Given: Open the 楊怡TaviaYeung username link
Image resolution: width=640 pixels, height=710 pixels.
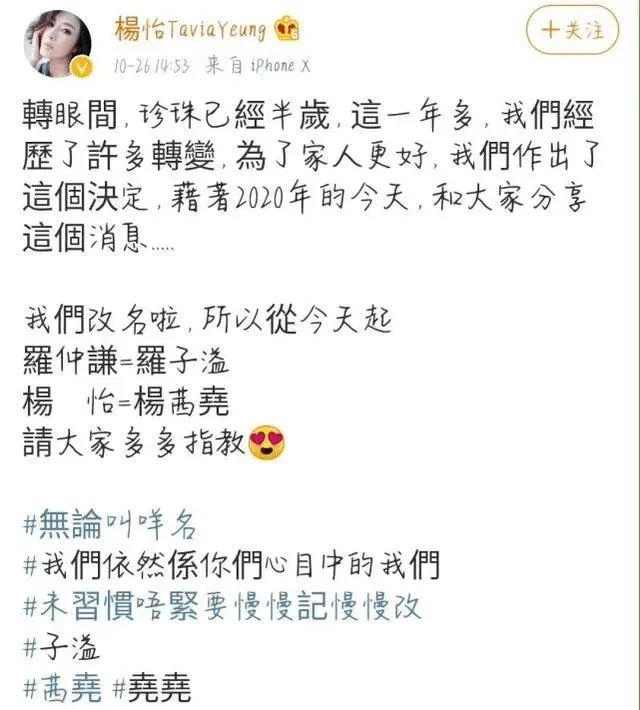Looking at the screenshot, I should point(190,30).
